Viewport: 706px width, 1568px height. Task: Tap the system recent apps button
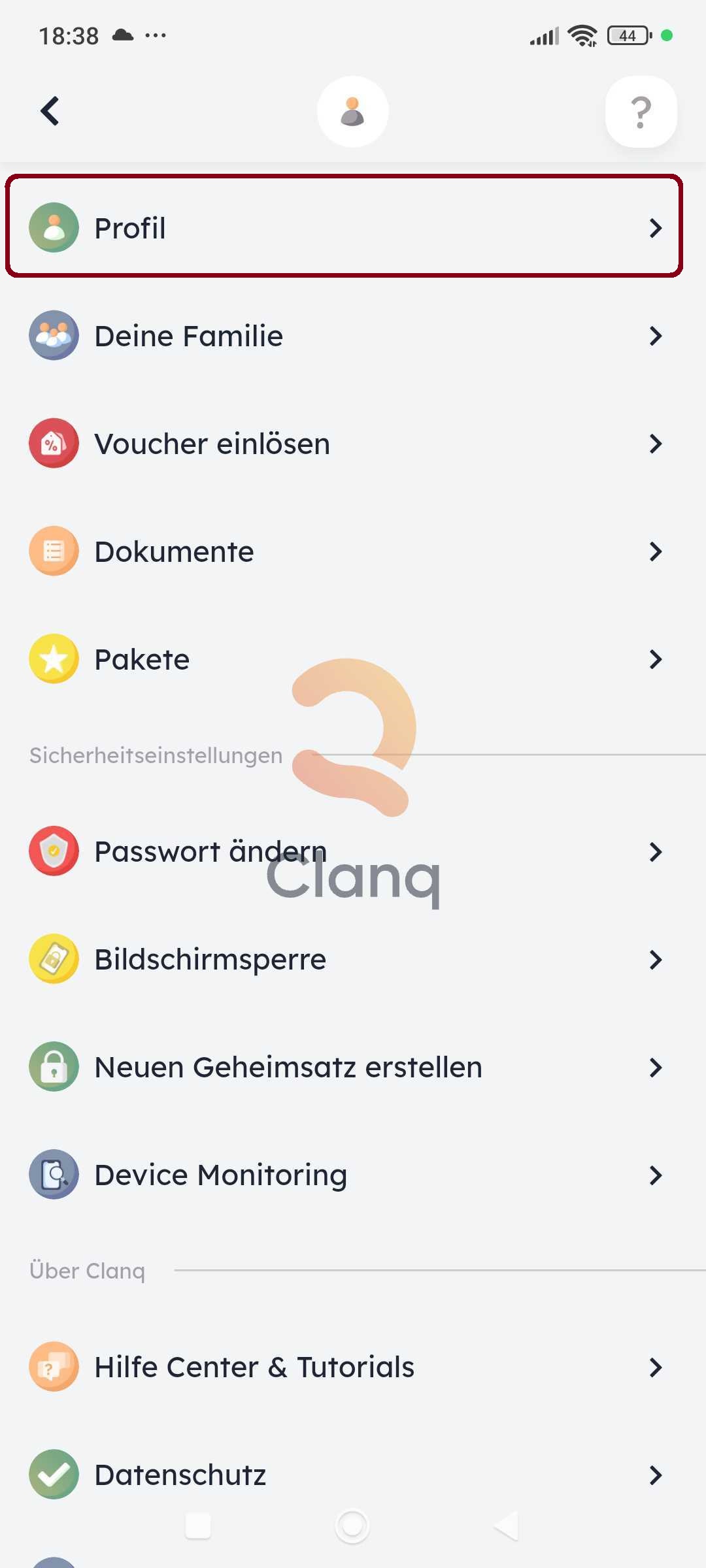click(198, 1526)
